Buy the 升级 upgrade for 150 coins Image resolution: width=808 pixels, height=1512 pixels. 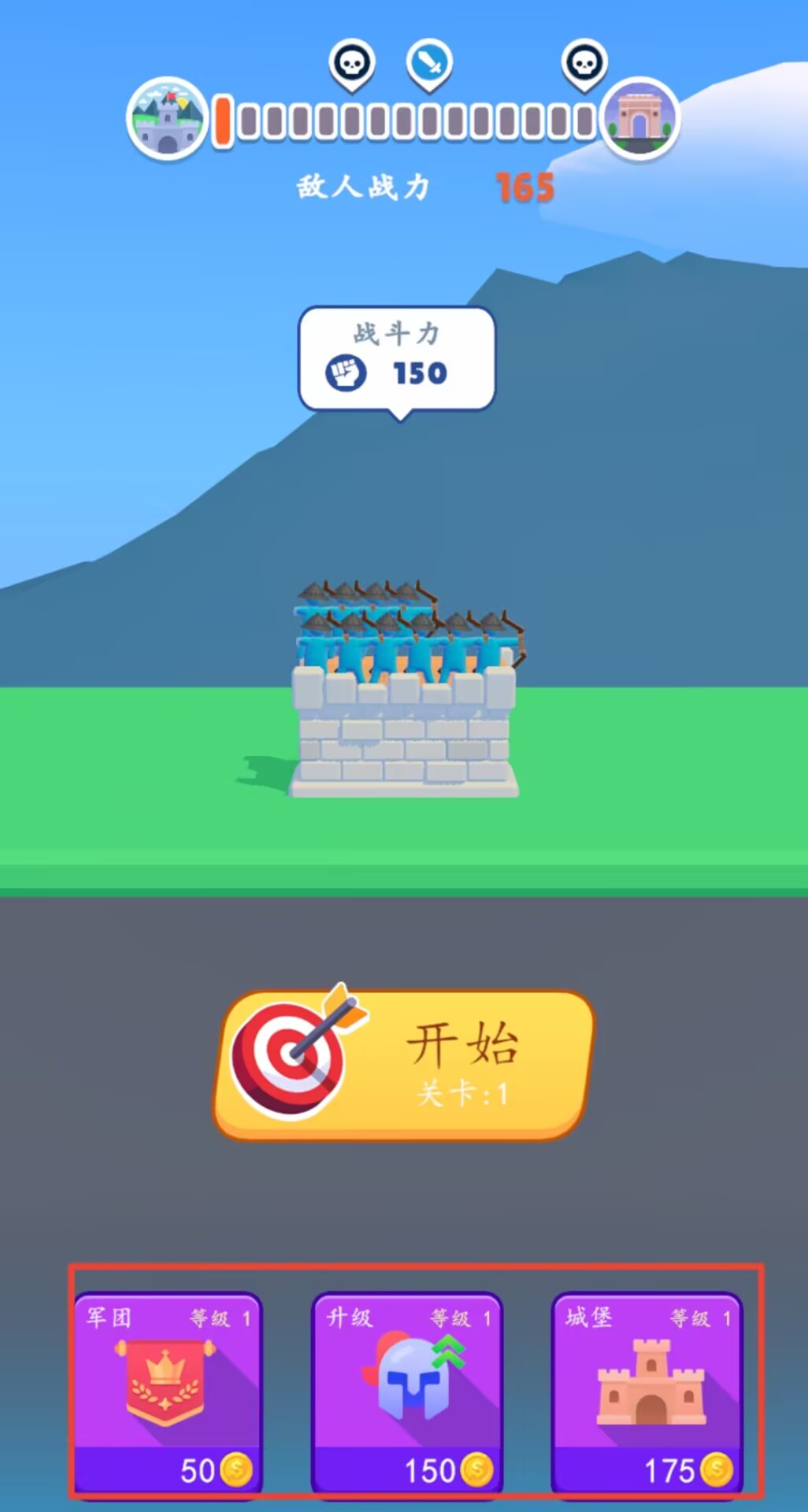click(406, 1392)
